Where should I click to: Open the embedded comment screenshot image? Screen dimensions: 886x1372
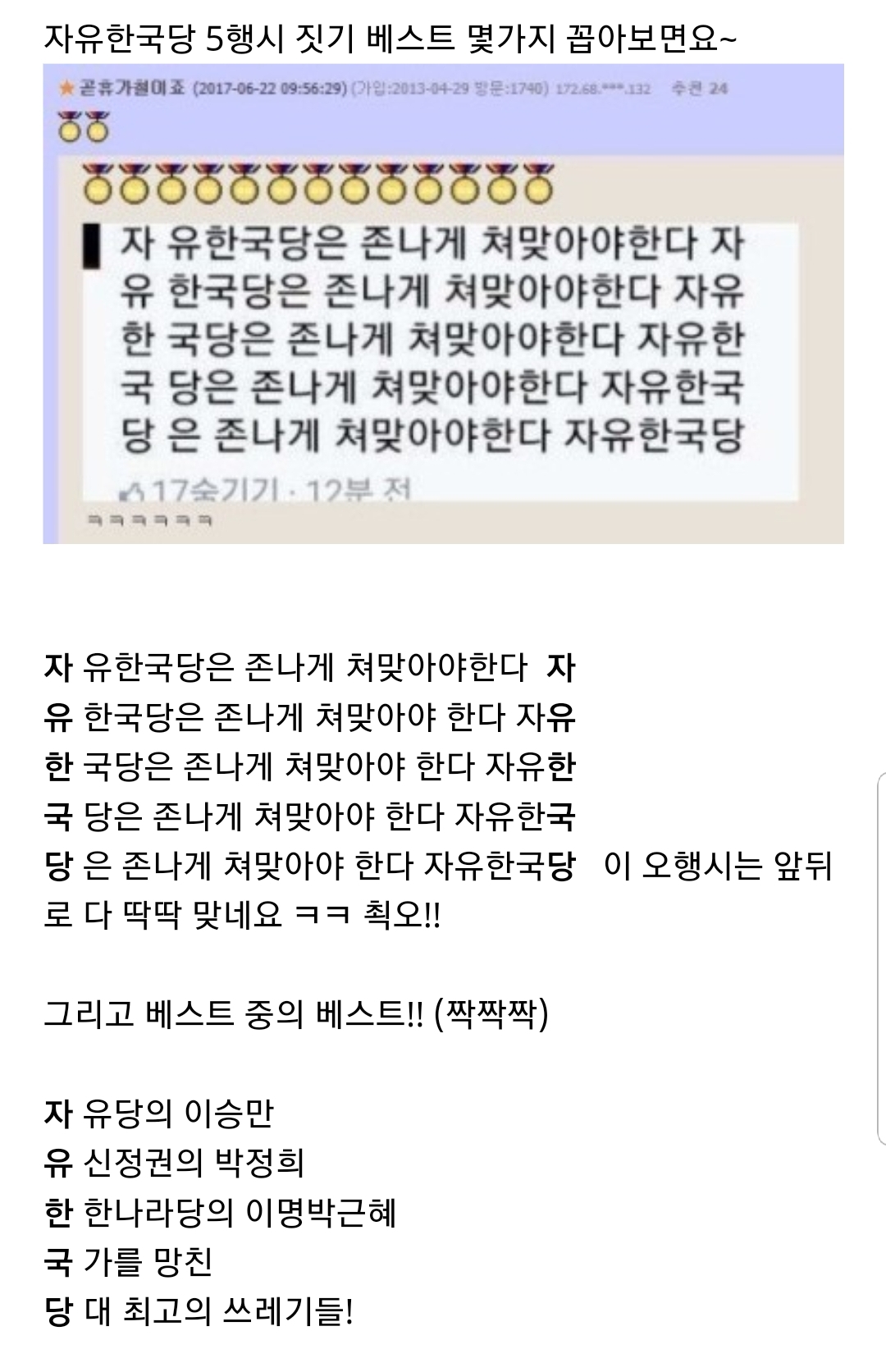click(x=443, y=304)
